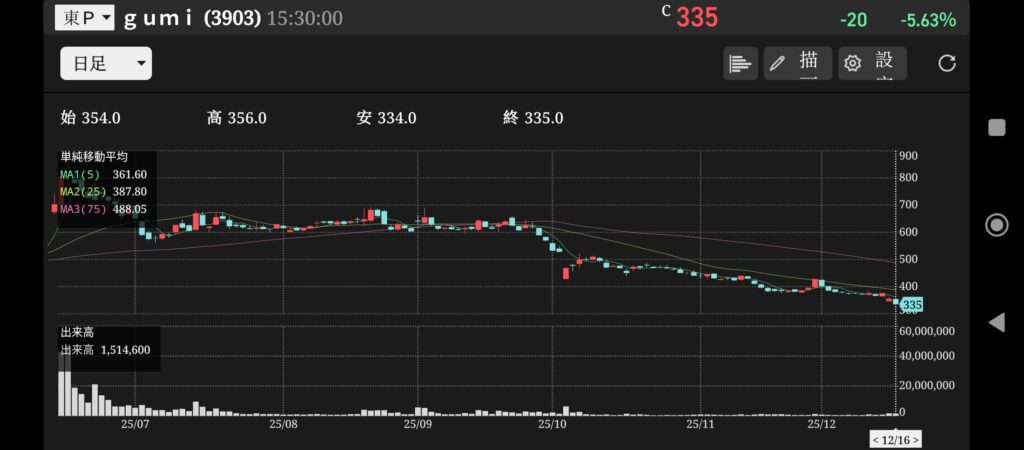Go to the home screen
Screen dimensions: 1024x450
(996, 225)
